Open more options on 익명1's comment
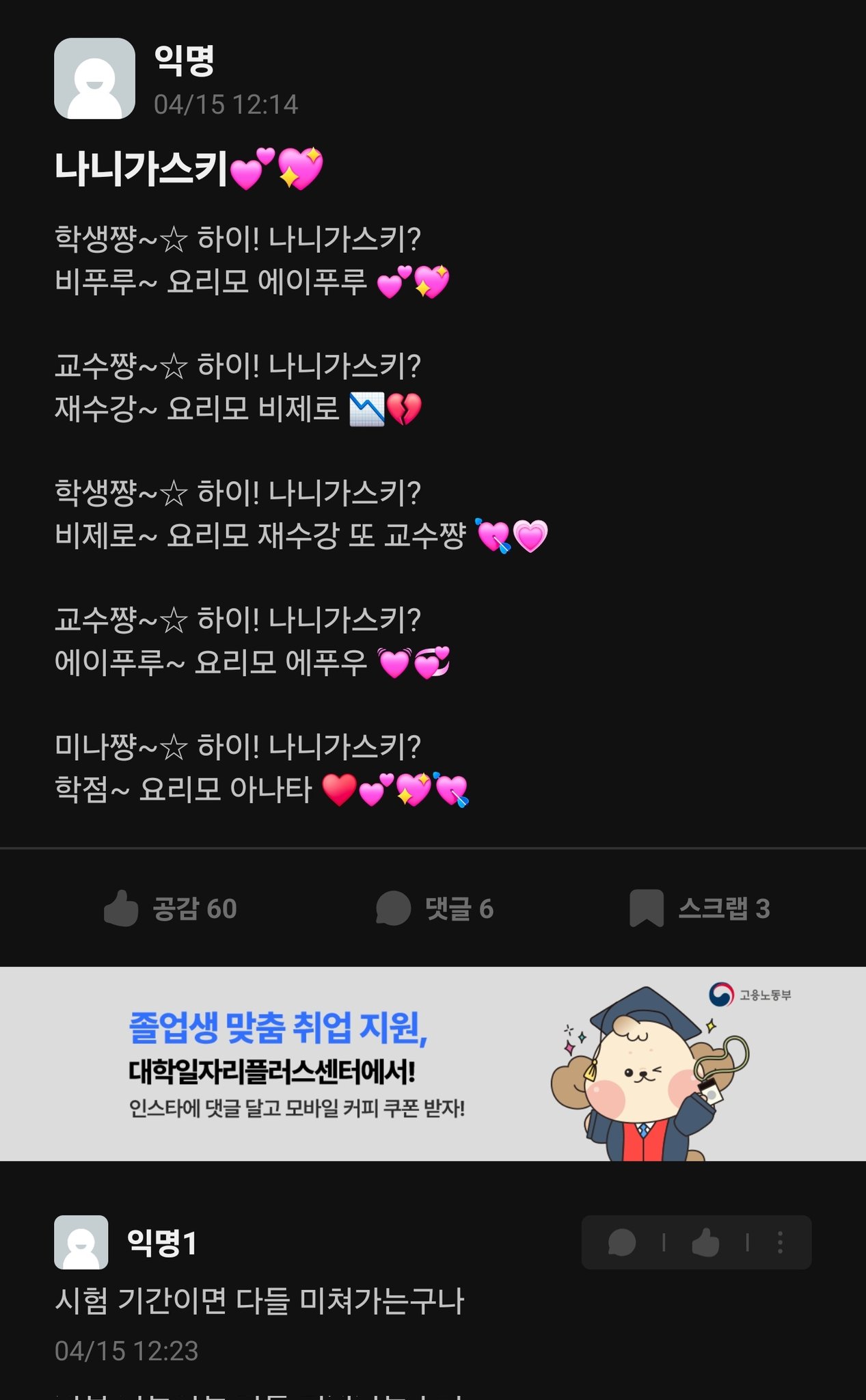866x1400 pixels. coord(780,1242)
